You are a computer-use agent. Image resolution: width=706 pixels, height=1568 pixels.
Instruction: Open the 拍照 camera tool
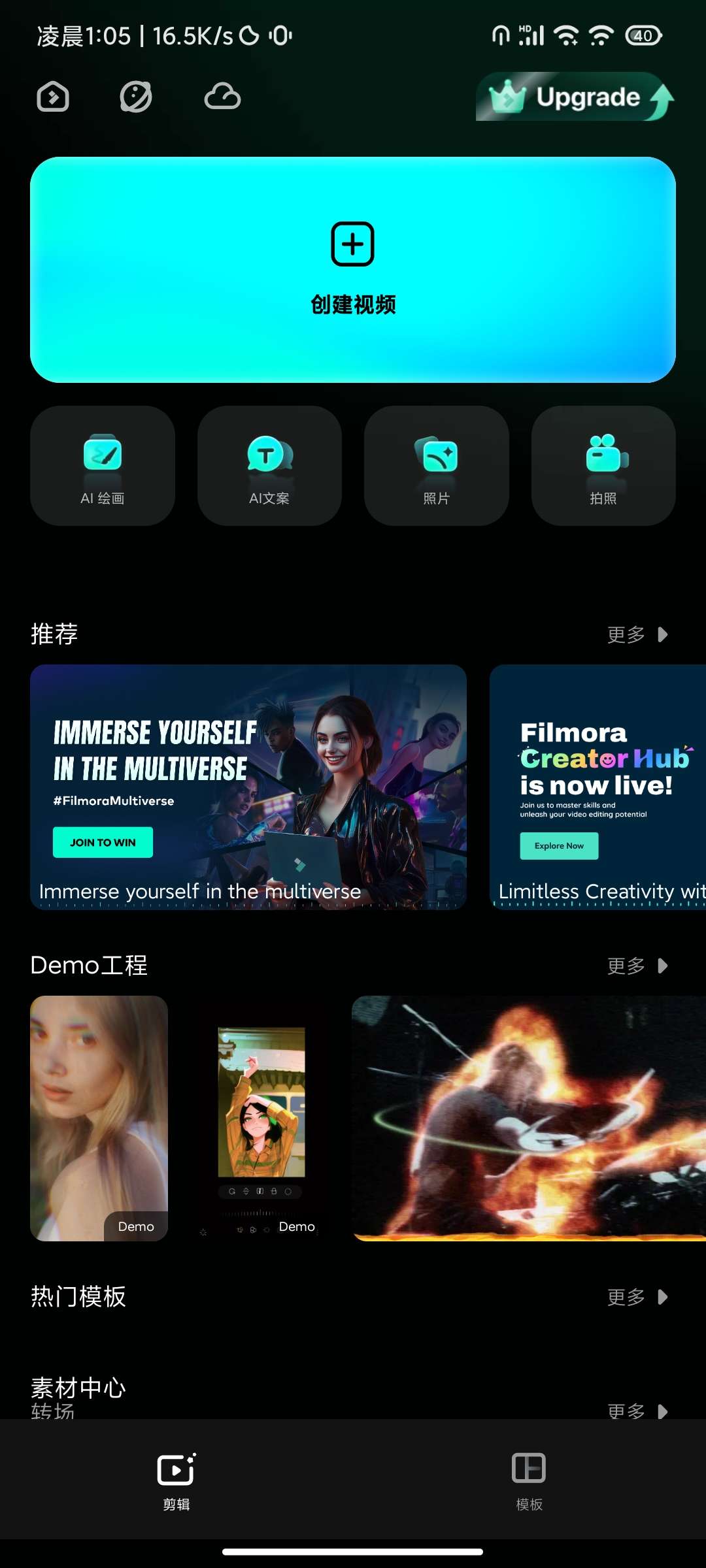[603, 466]
